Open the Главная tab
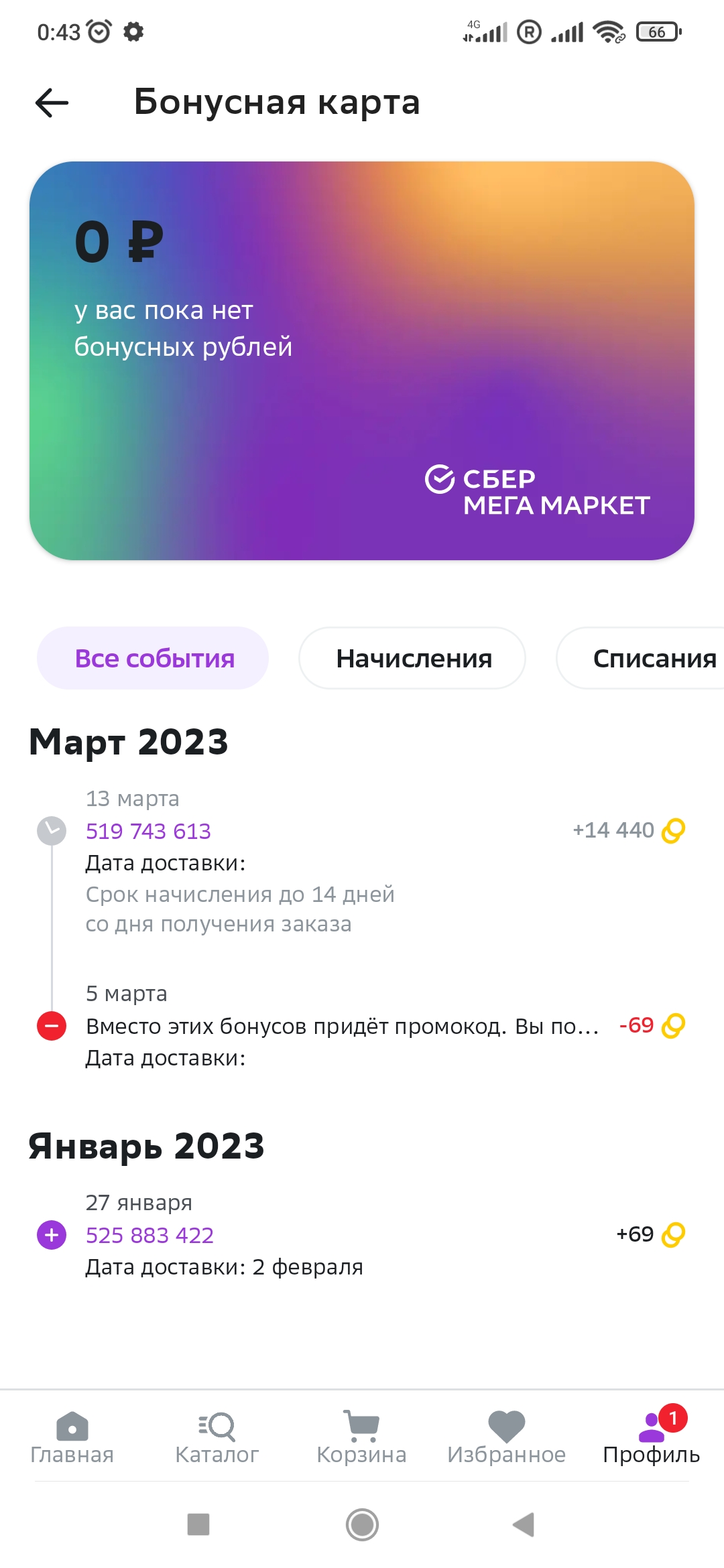Viewport: 724px width, 1568px height. [x=72, y=1438]
